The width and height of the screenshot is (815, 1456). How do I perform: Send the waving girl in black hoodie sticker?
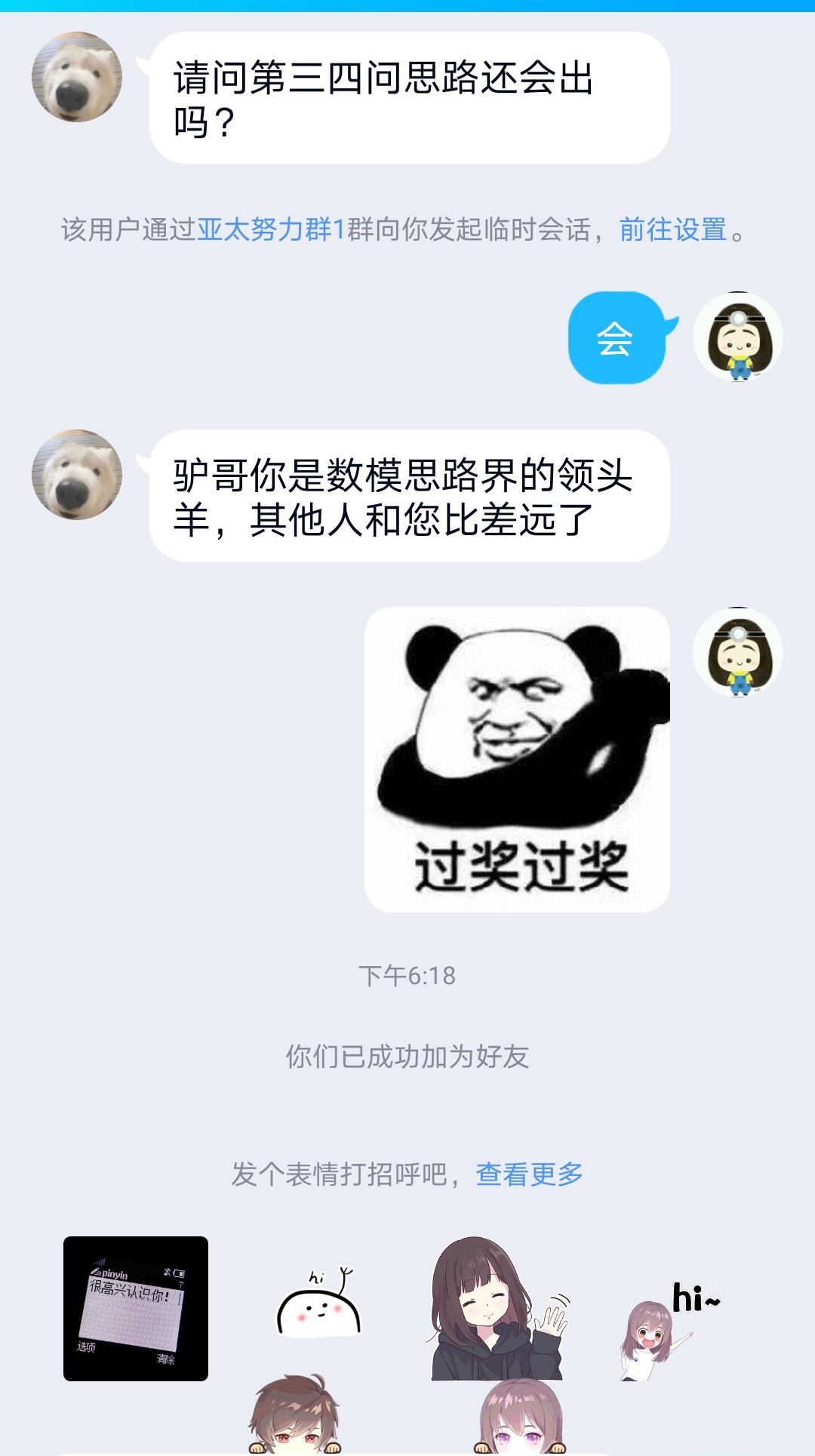pyautogui.click(x=498, y=1309)
